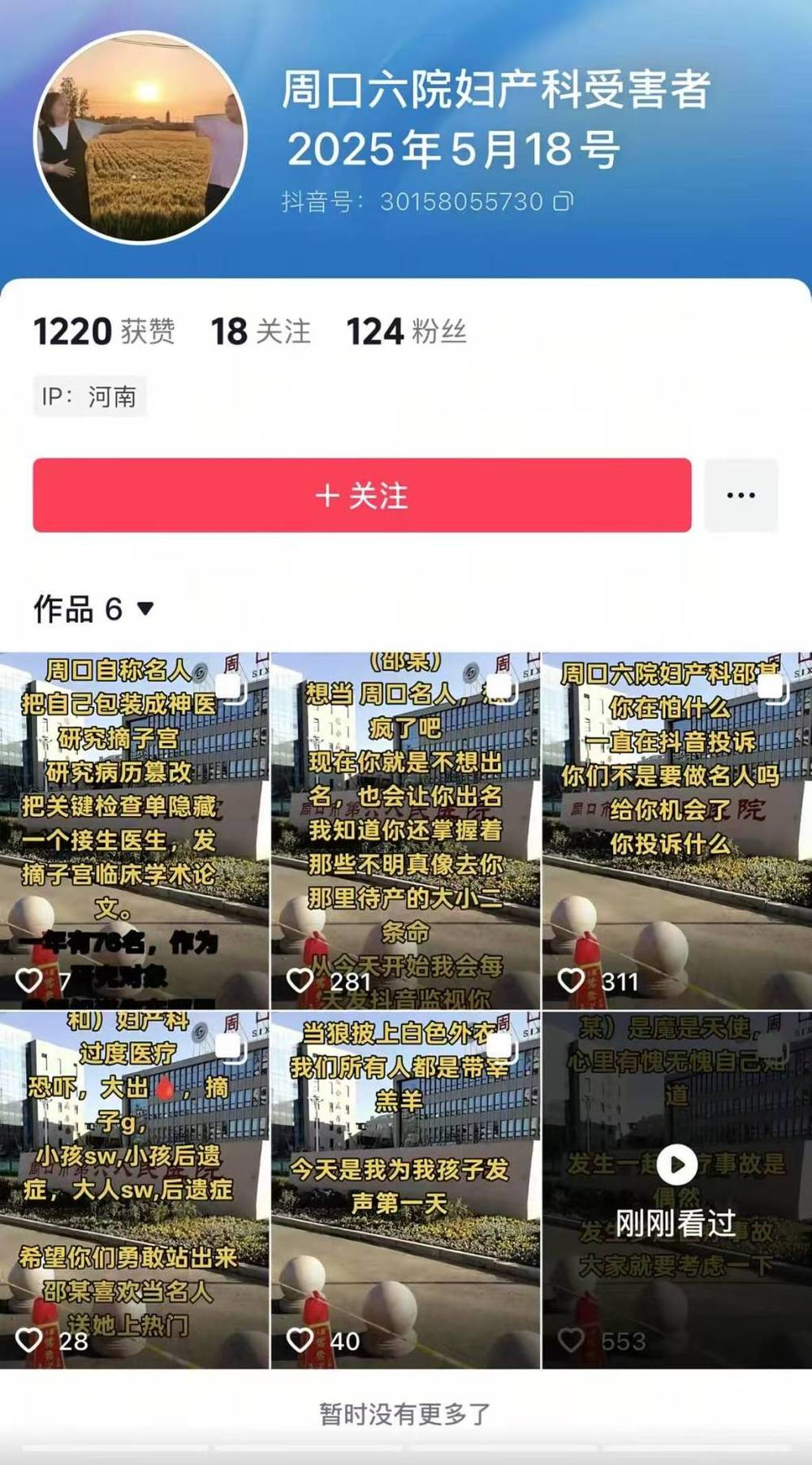Follow this account with 关注 button
The height and width of the screenshot is (1465, 812).
[x=361, y=495]
